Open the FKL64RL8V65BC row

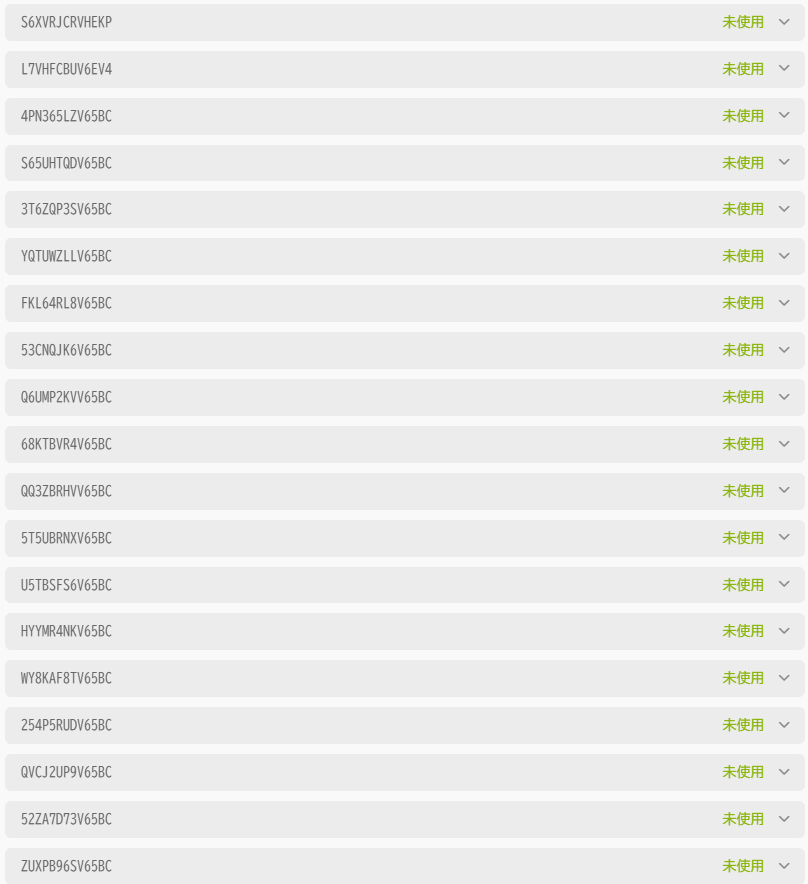[x=783, y=303]
